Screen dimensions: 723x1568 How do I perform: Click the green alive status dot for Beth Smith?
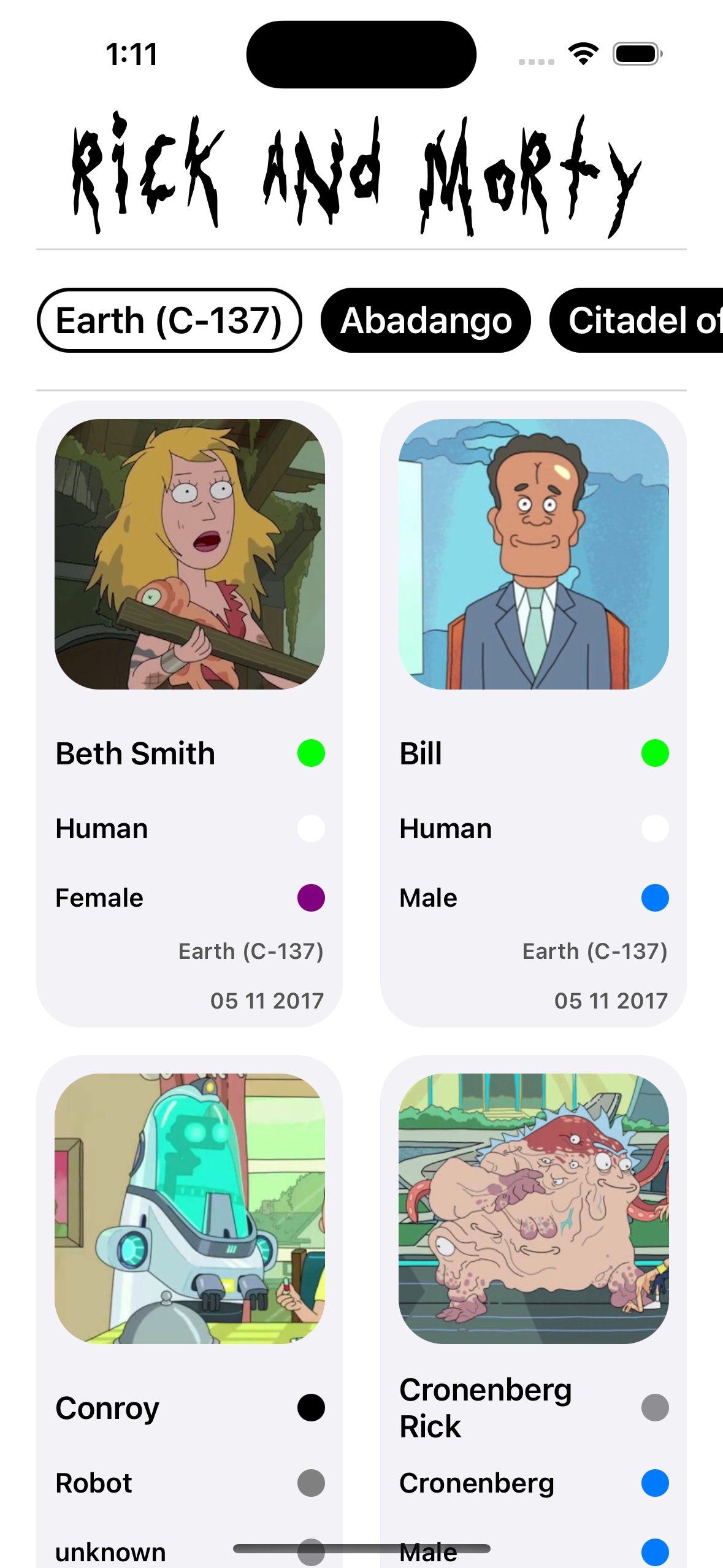[x=312, y=753]
